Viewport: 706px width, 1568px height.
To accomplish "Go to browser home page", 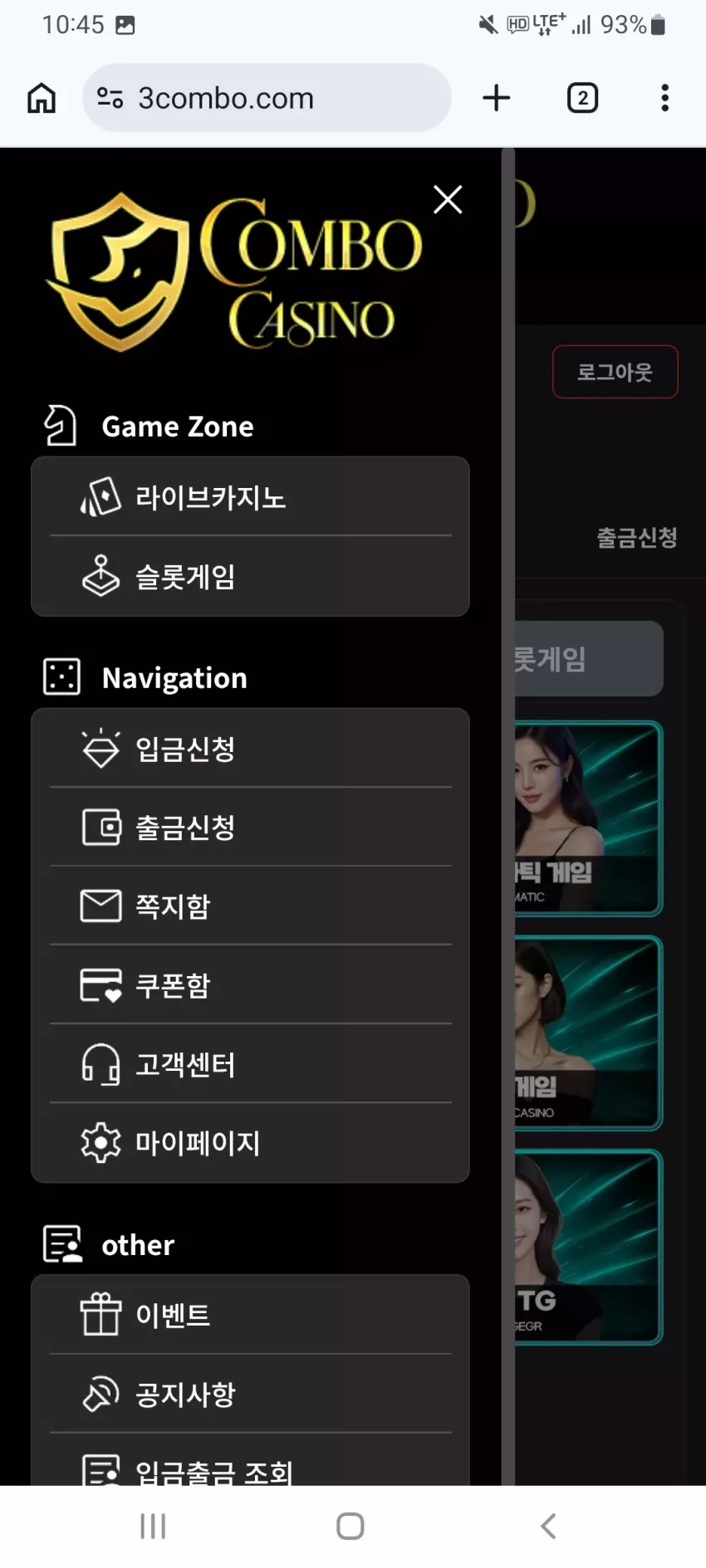I will [42, 98].
